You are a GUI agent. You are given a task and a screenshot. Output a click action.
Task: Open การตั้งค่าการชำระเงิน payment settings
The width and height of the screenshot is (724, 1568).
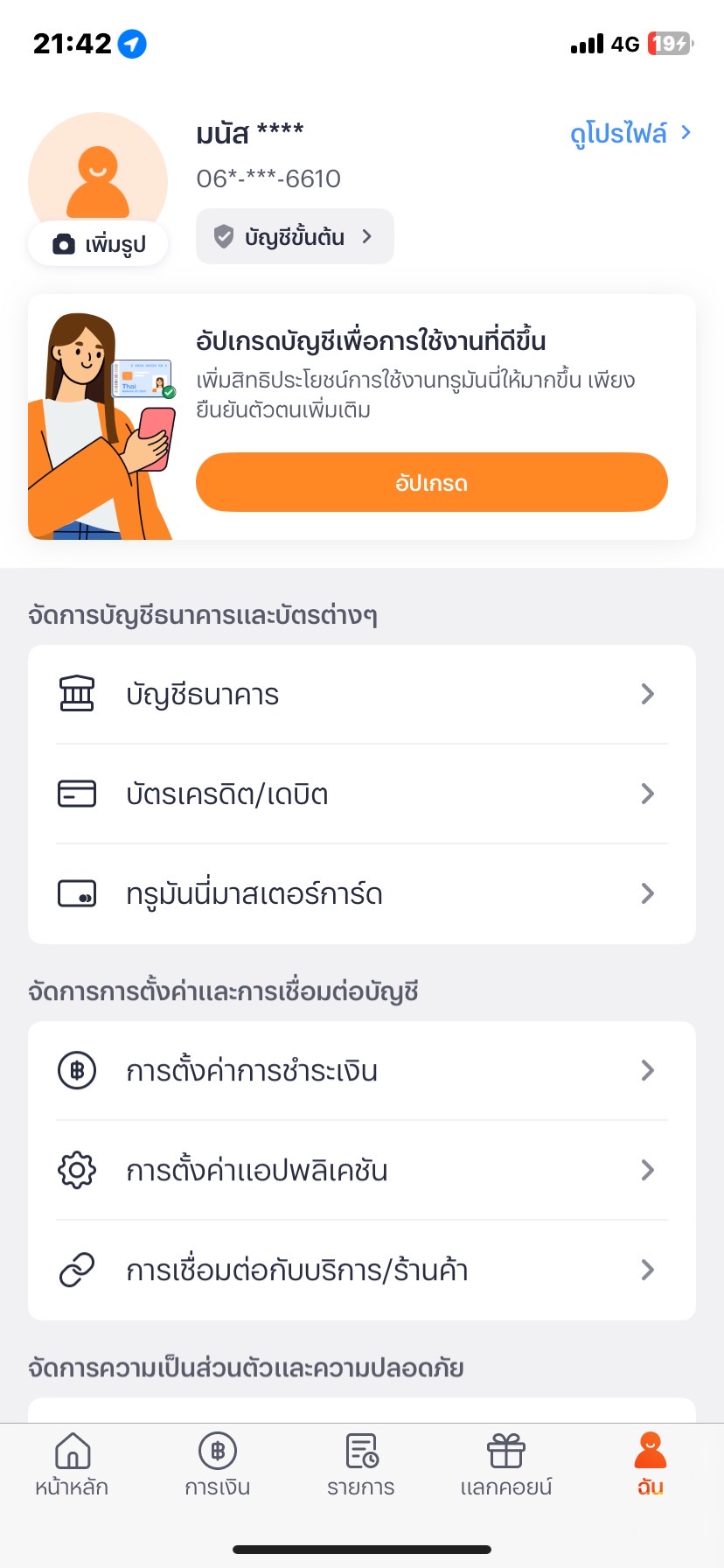pyautogui.click(x=362, y=1071)
